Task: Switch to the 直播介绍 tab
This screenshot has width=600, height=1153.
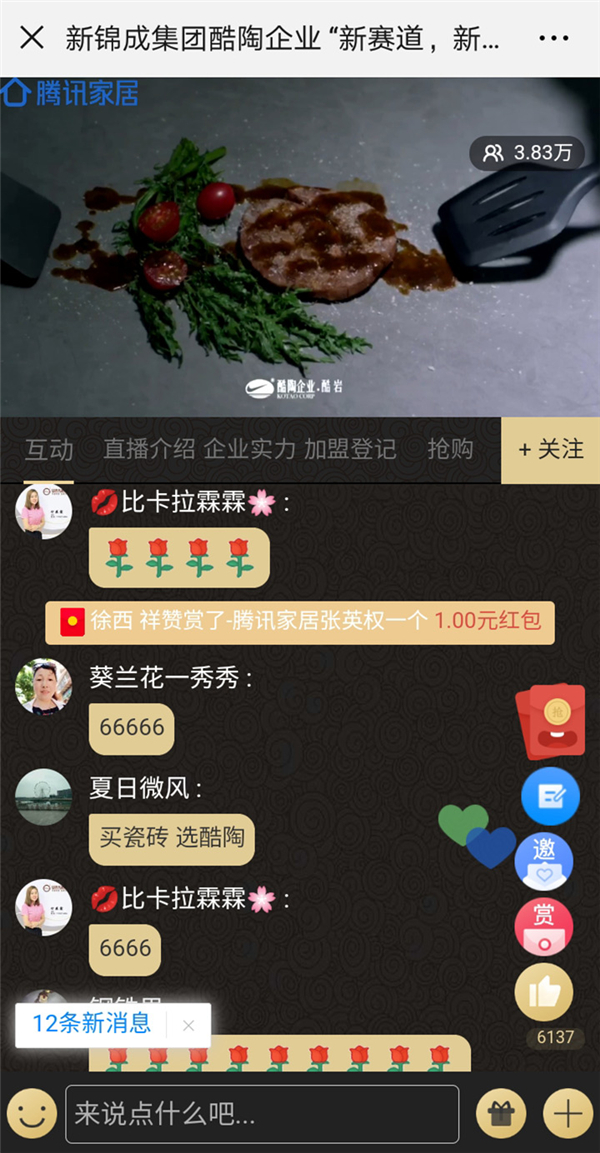Action: coord(149,450)
